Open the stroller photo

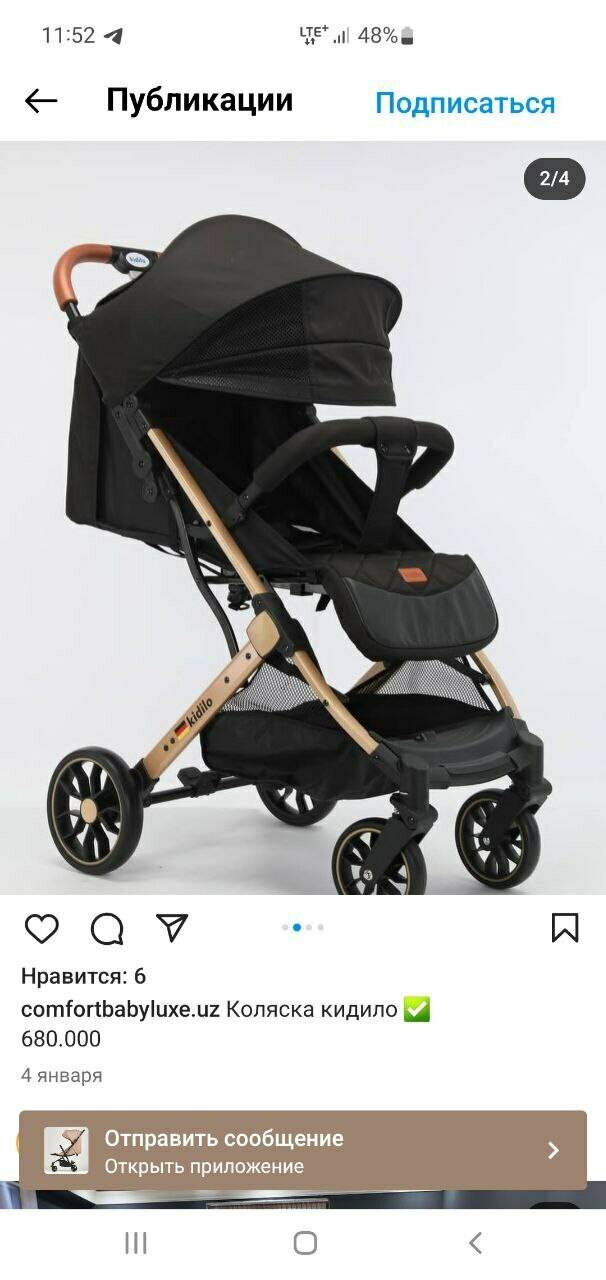point(303,520)
